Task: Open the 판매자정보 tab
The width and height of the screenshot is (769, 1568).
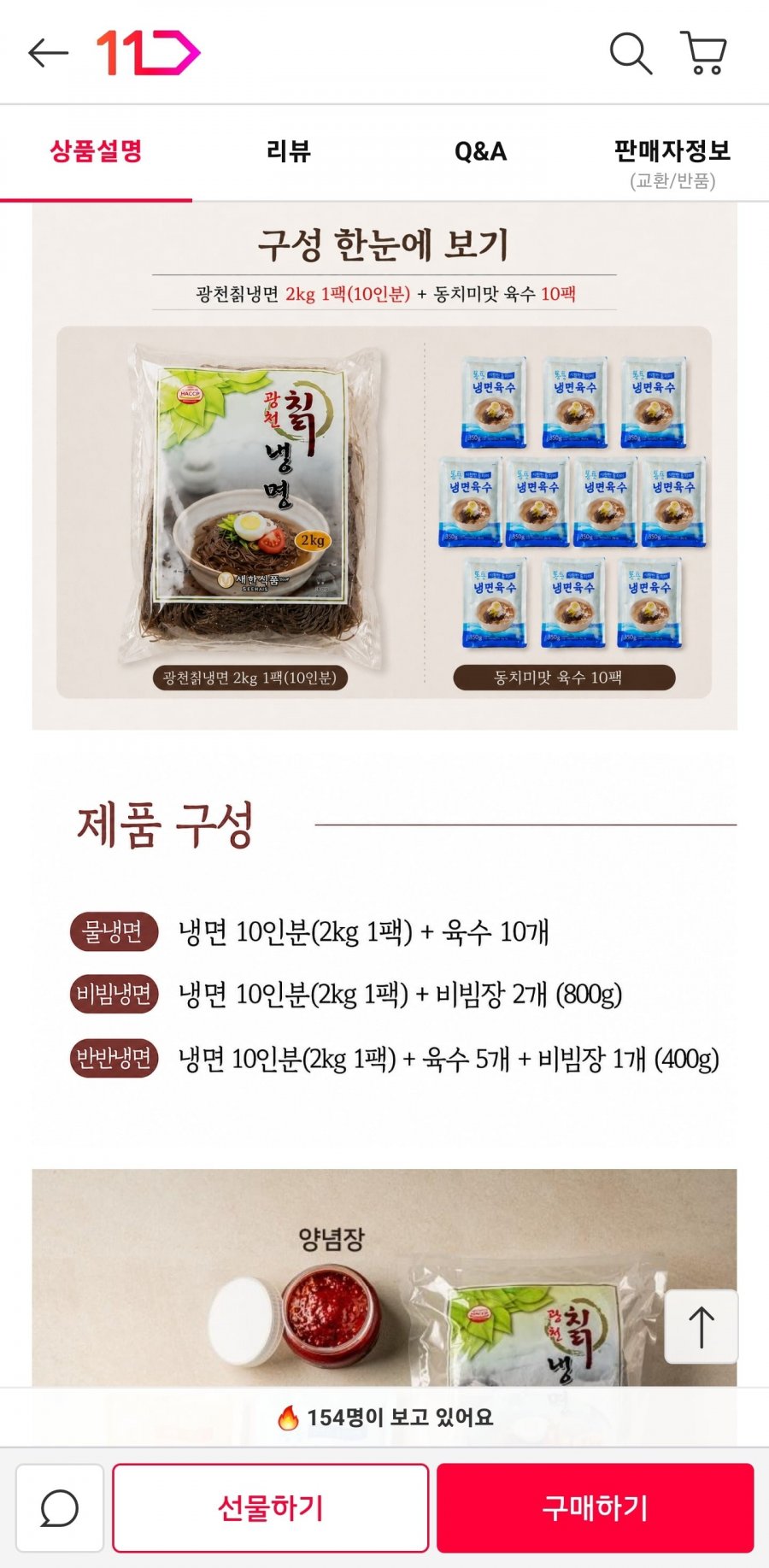Action: (x=672, y=161)
